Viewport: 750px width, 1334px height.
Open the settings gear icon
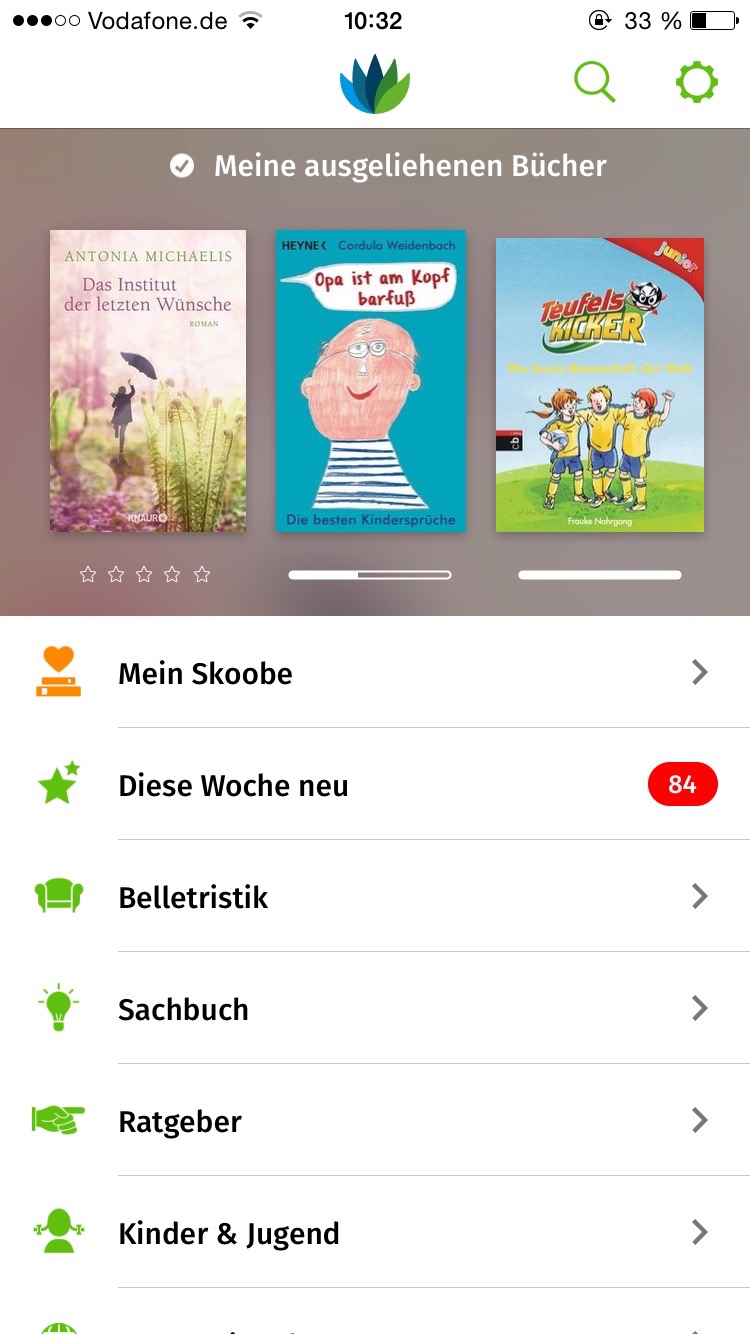tap(696, 82)
